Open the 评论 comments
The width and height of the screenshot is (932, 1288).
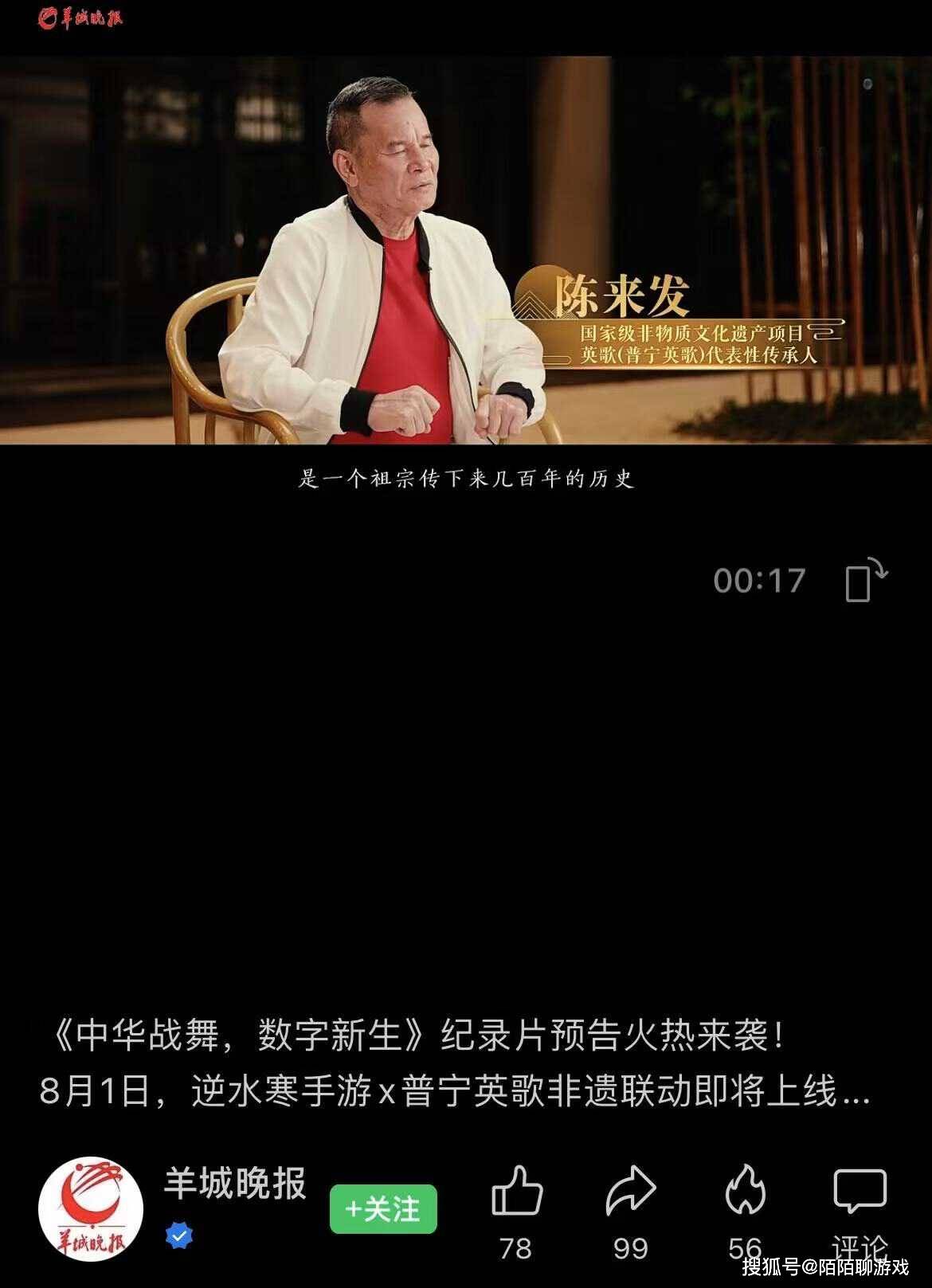[x=859, y=1192]
